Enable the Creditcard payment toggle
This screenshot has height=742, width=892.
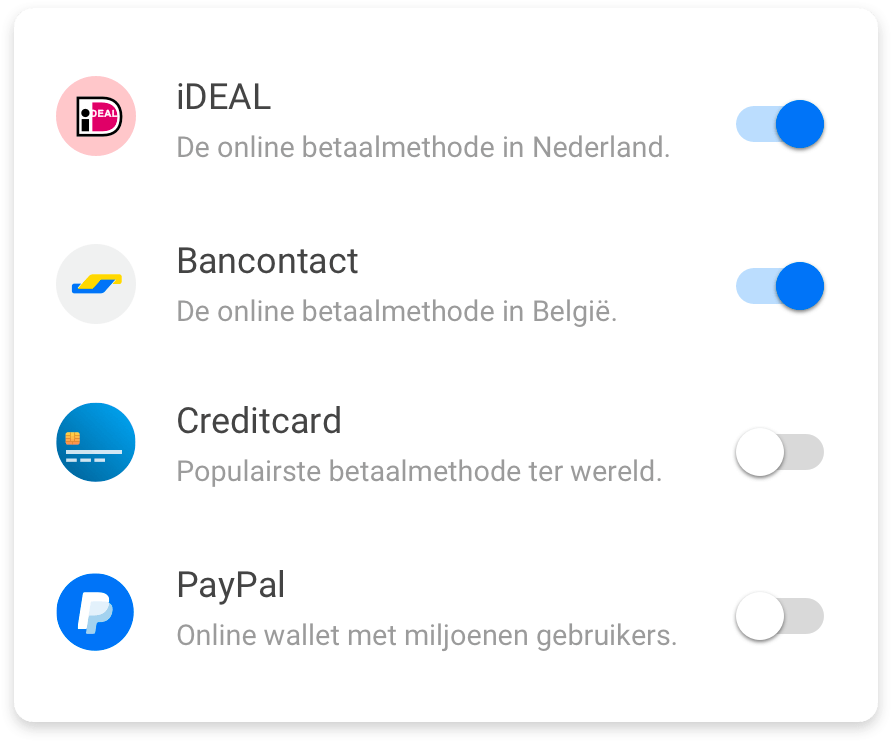click(779, 452)
